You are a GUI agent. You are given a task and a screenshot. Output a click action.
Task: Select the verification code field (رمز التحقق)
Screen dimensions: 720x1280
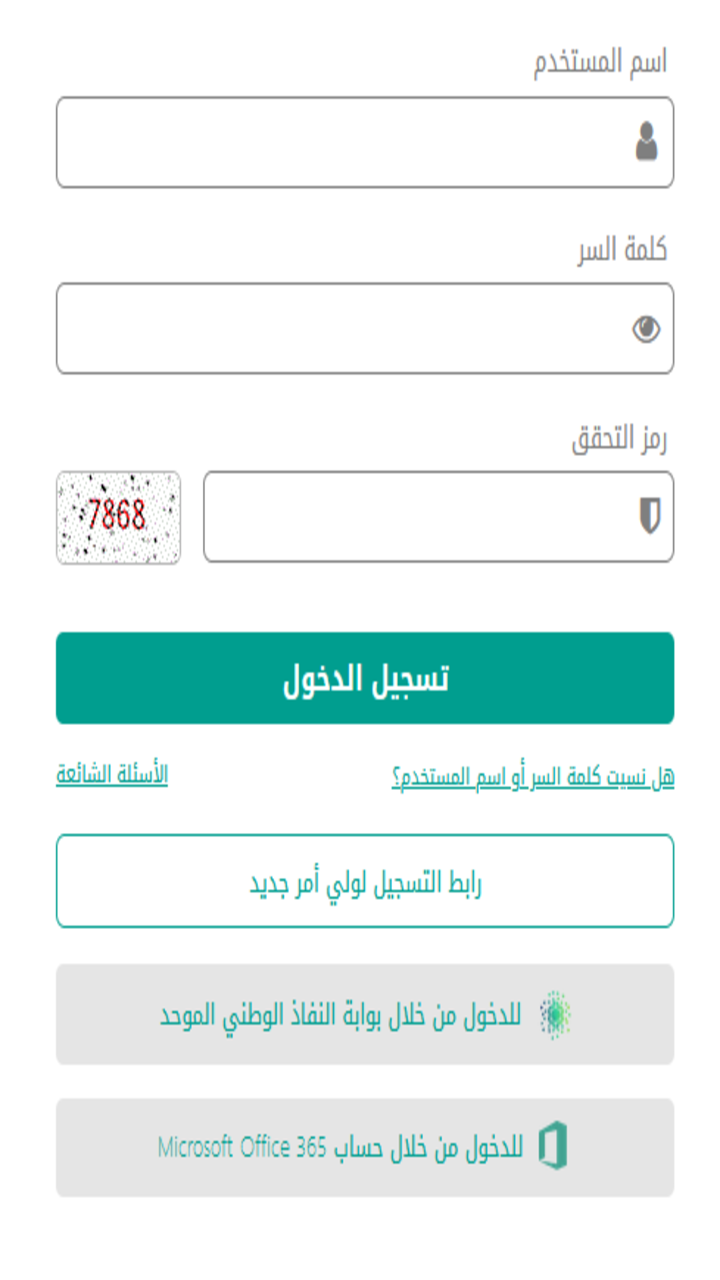coord(438,517)
